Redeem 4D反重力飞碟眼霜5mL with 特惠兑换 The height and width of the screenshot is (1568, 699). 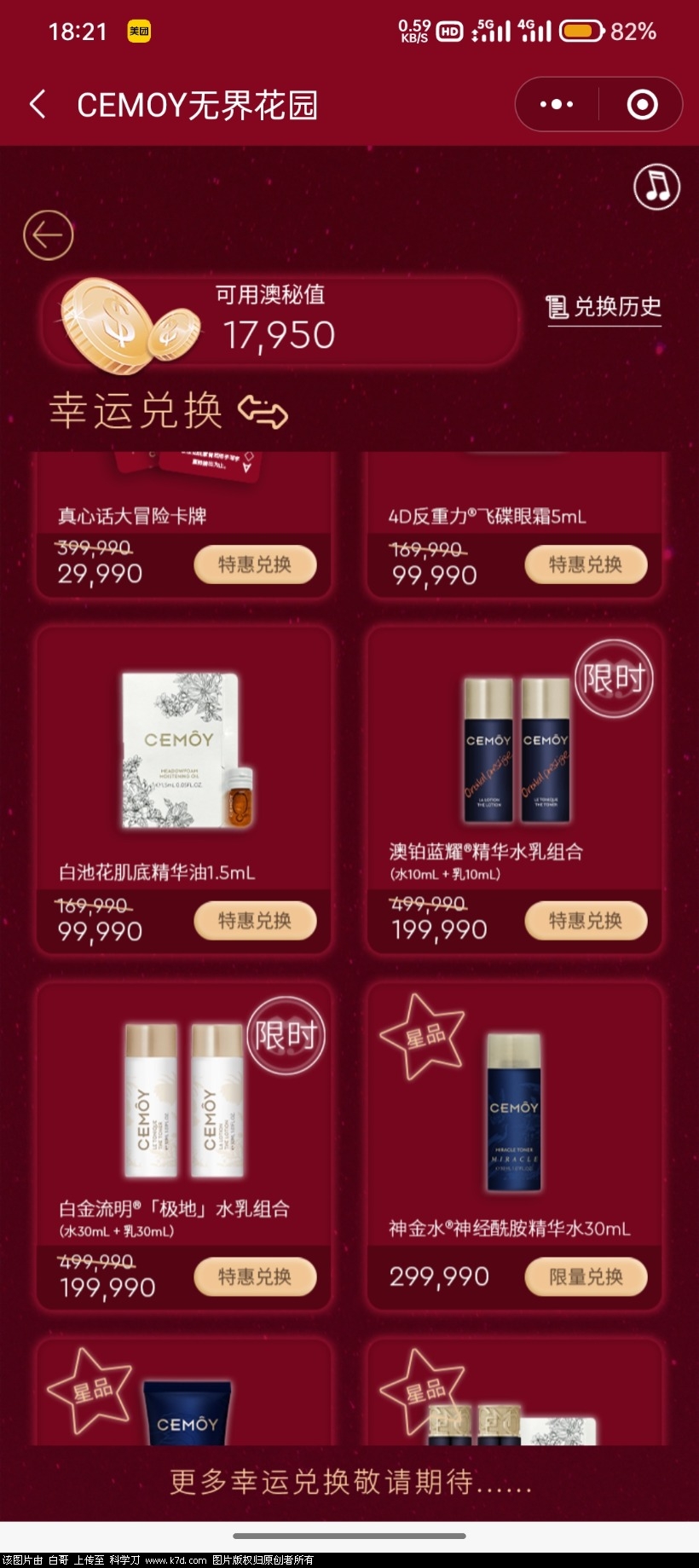click(x=586, y=564)
